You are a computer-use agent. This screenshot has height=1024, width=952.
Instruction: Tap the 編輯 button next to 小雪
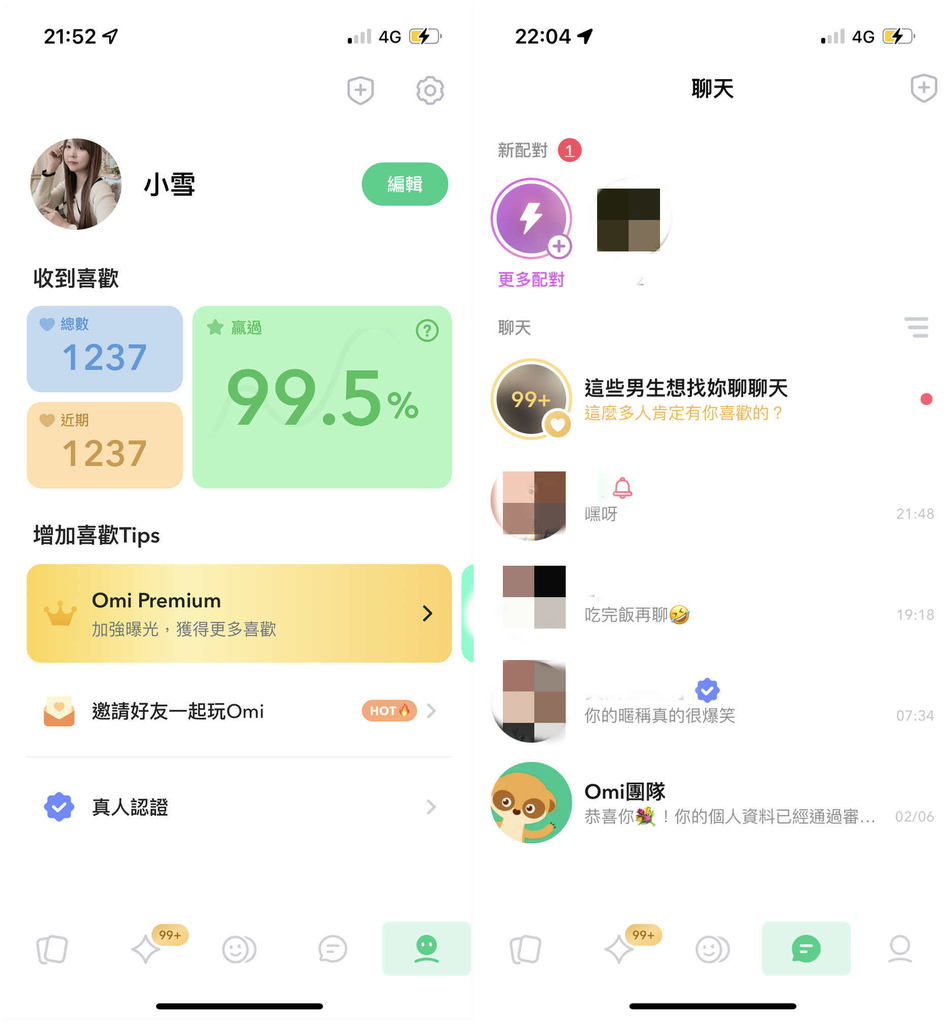[x=404, y=184]
